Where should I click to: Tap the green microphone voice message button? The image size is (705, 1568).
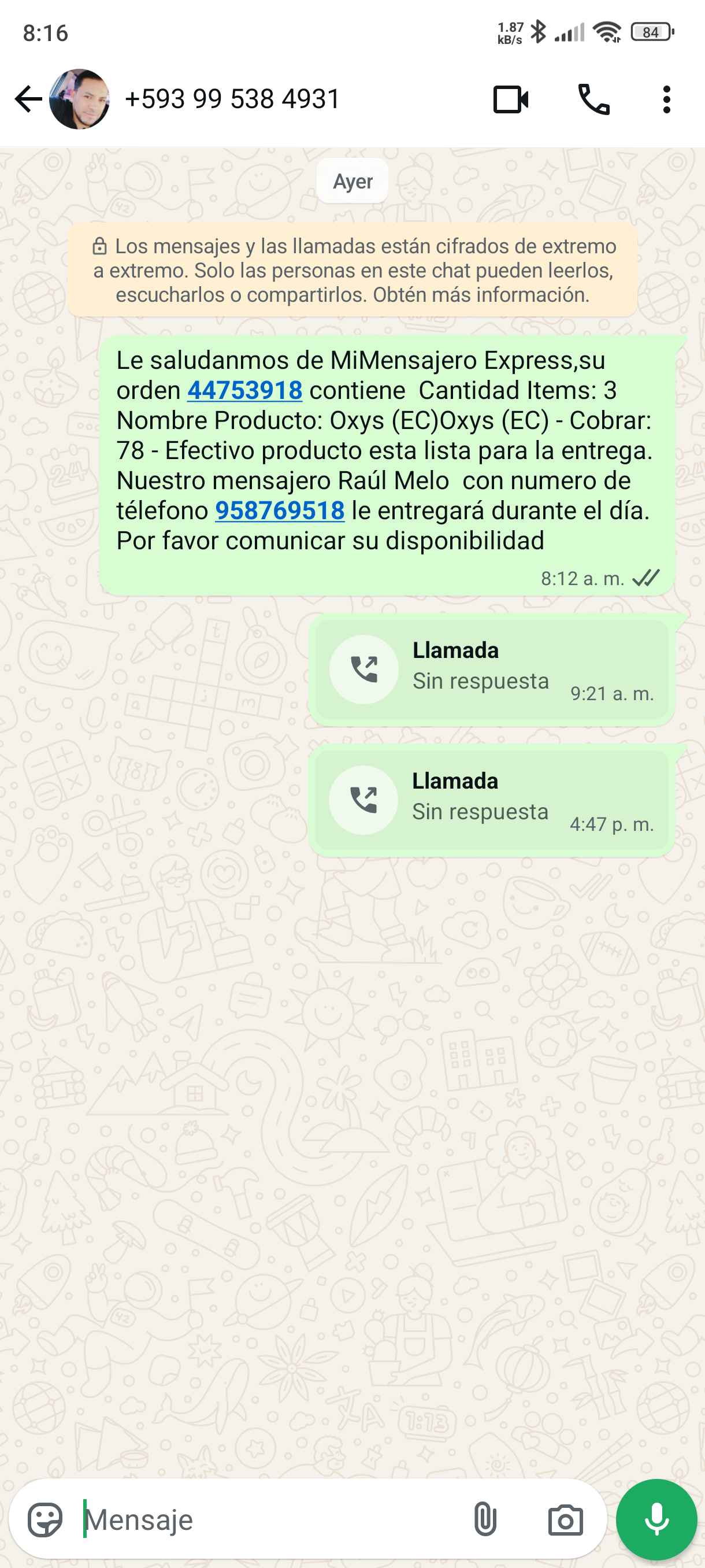pos(656,1519)
